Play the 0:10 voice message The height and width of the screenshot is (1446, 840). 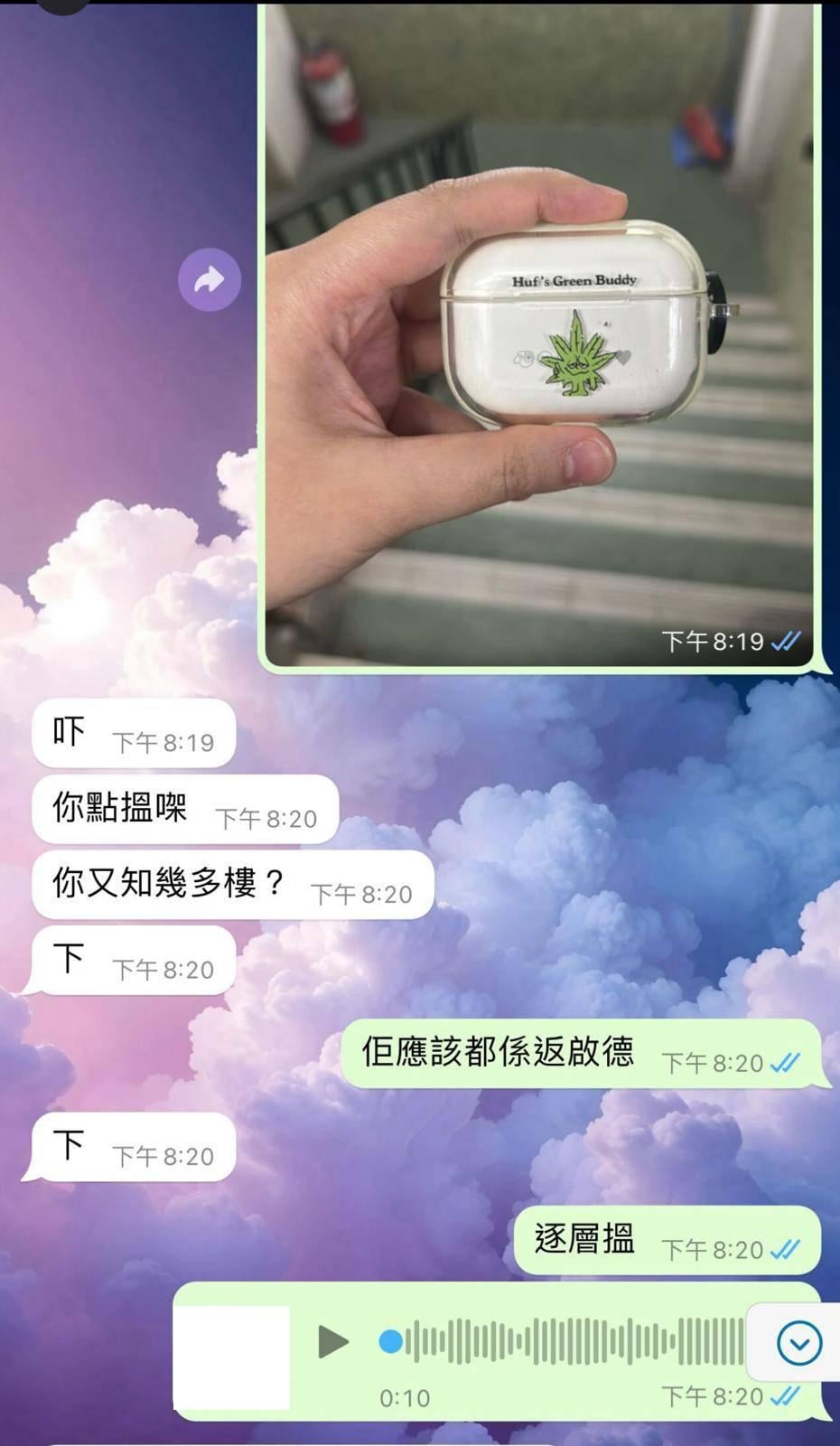pos(333,1341)
